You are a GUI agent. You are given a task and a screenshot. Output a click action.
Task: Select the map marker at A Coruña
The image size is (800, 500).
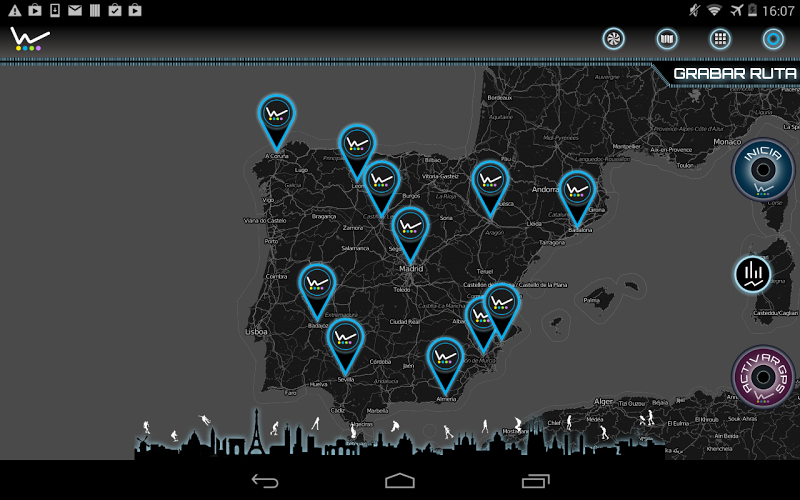(276, 115)
